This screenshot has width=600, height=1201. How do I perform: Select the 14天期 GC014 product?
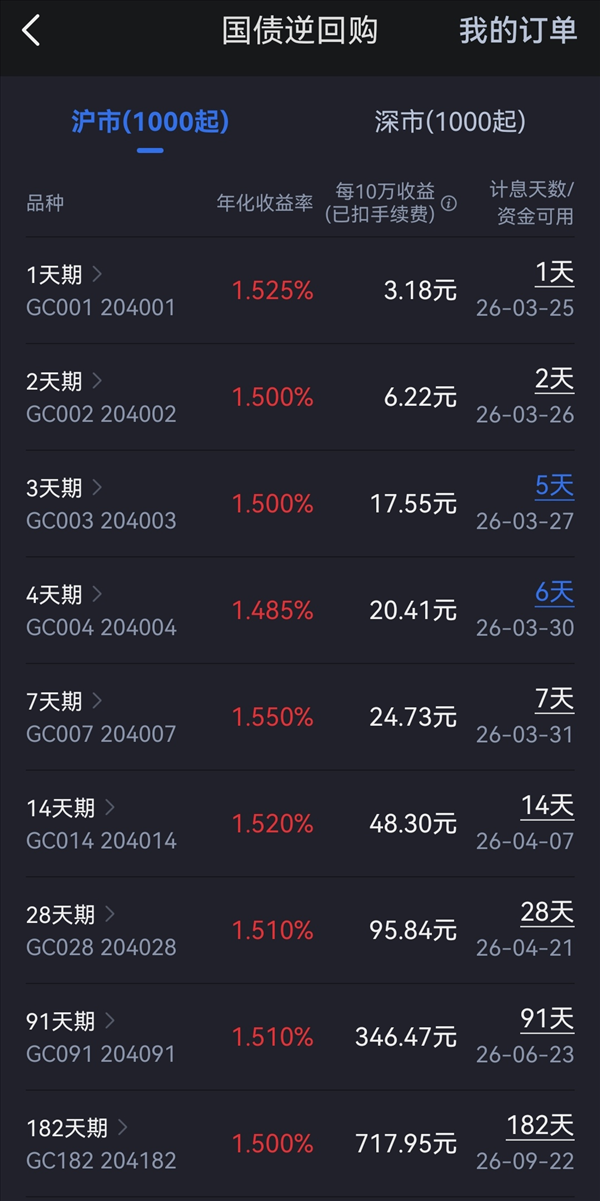100,825
